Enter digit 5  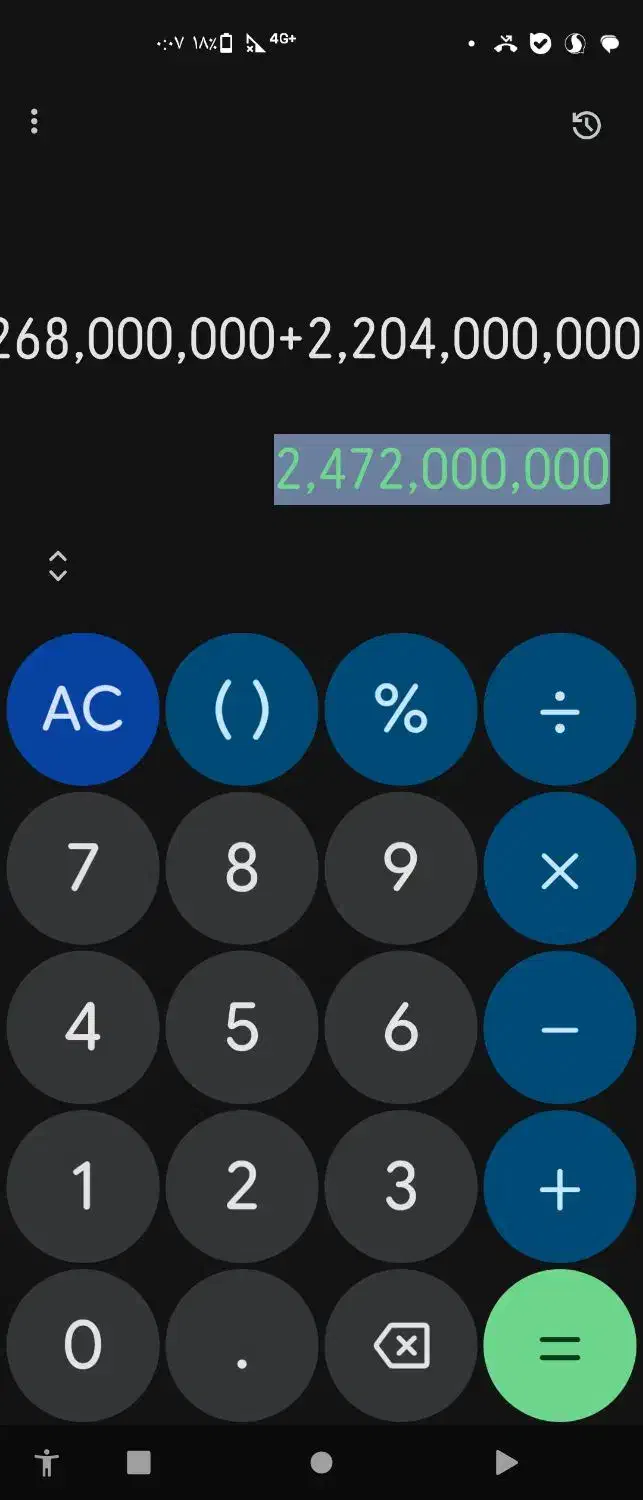[242, 1028]
